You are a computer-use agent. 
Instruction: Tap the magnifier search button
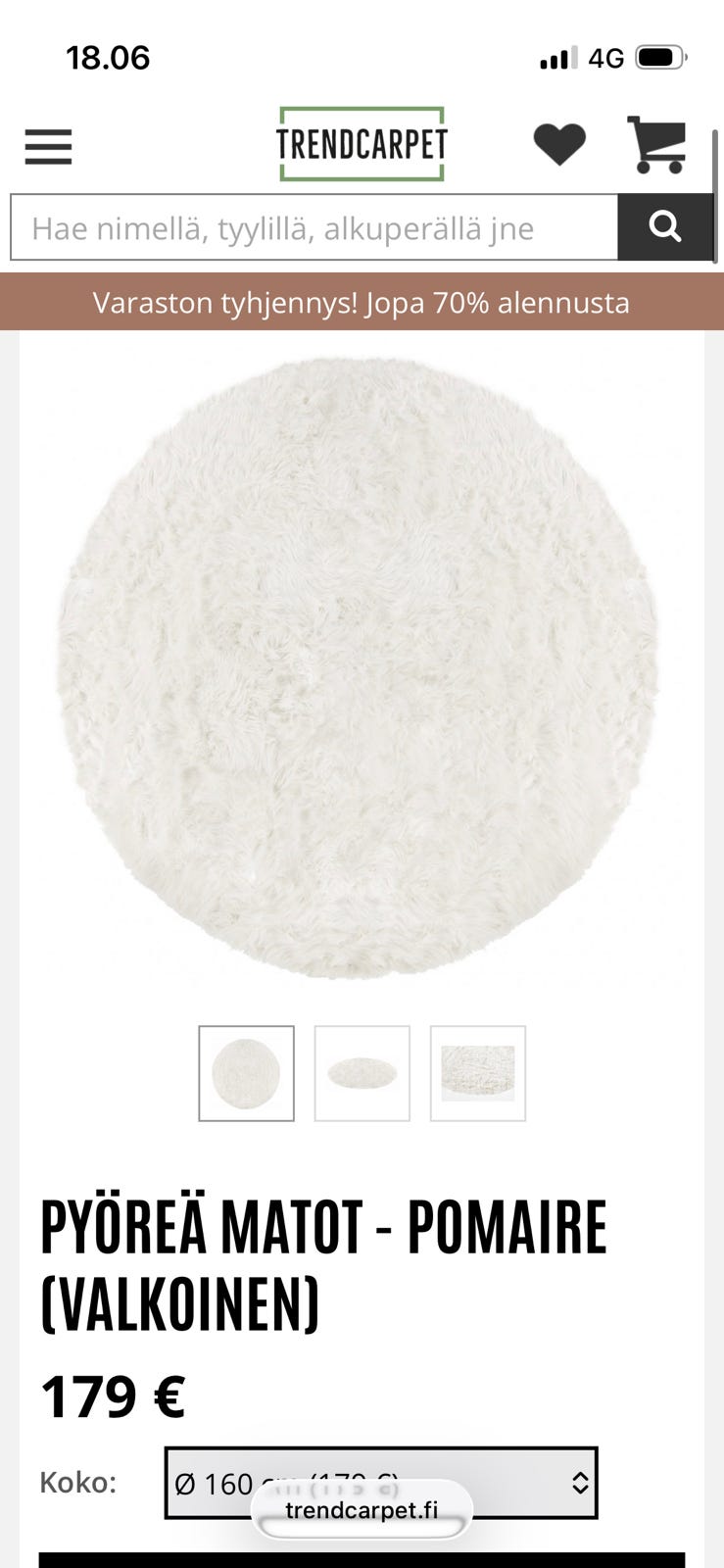(x=665, y=227)
